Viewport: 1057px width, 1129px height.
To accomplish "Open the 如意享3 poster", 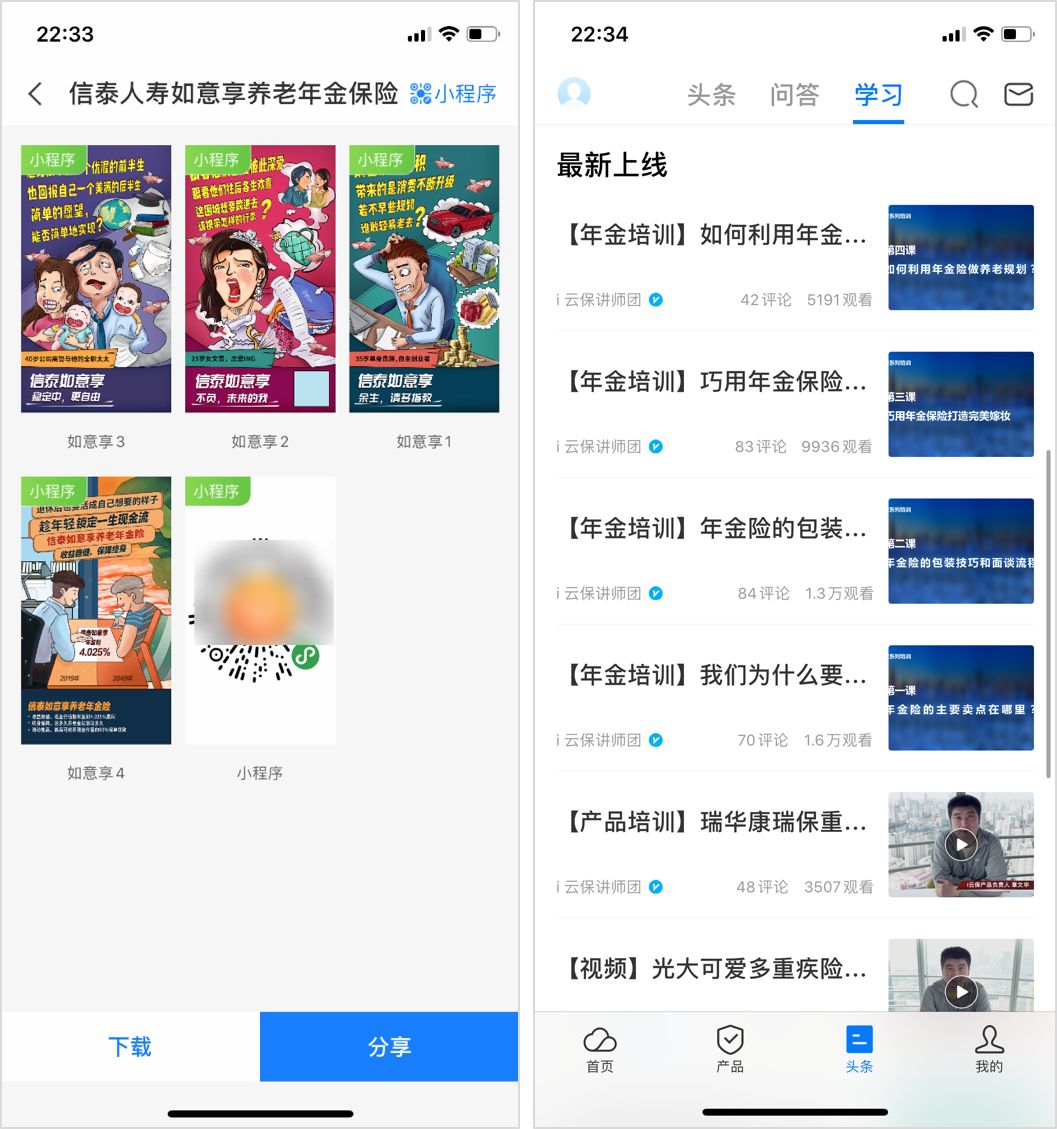I will coord(96,279).
